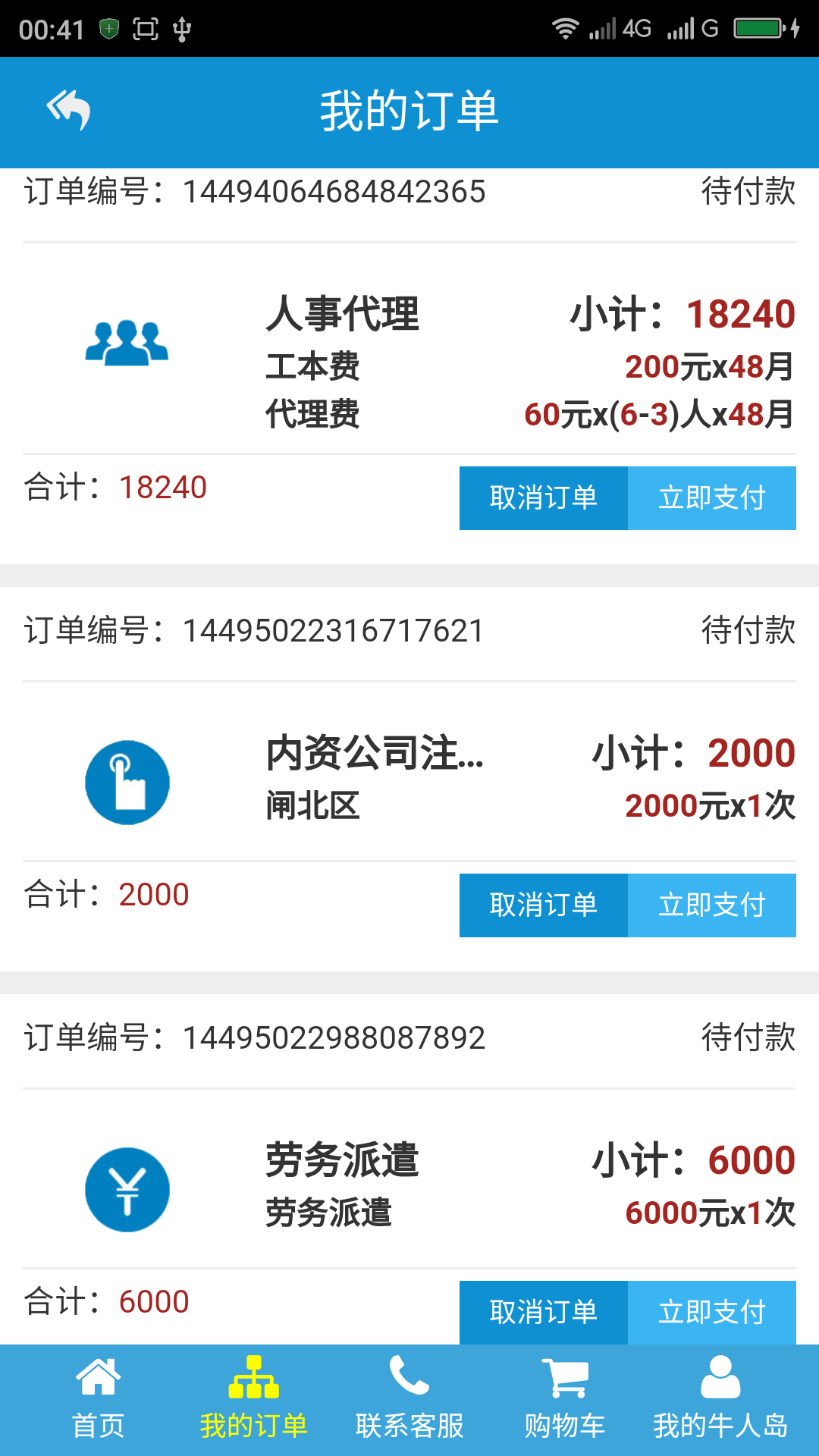Viewport: 819px width, 1456px height.
Task: Cancel the 劳务派遣 order
Action: click(x=543, y=1313)
